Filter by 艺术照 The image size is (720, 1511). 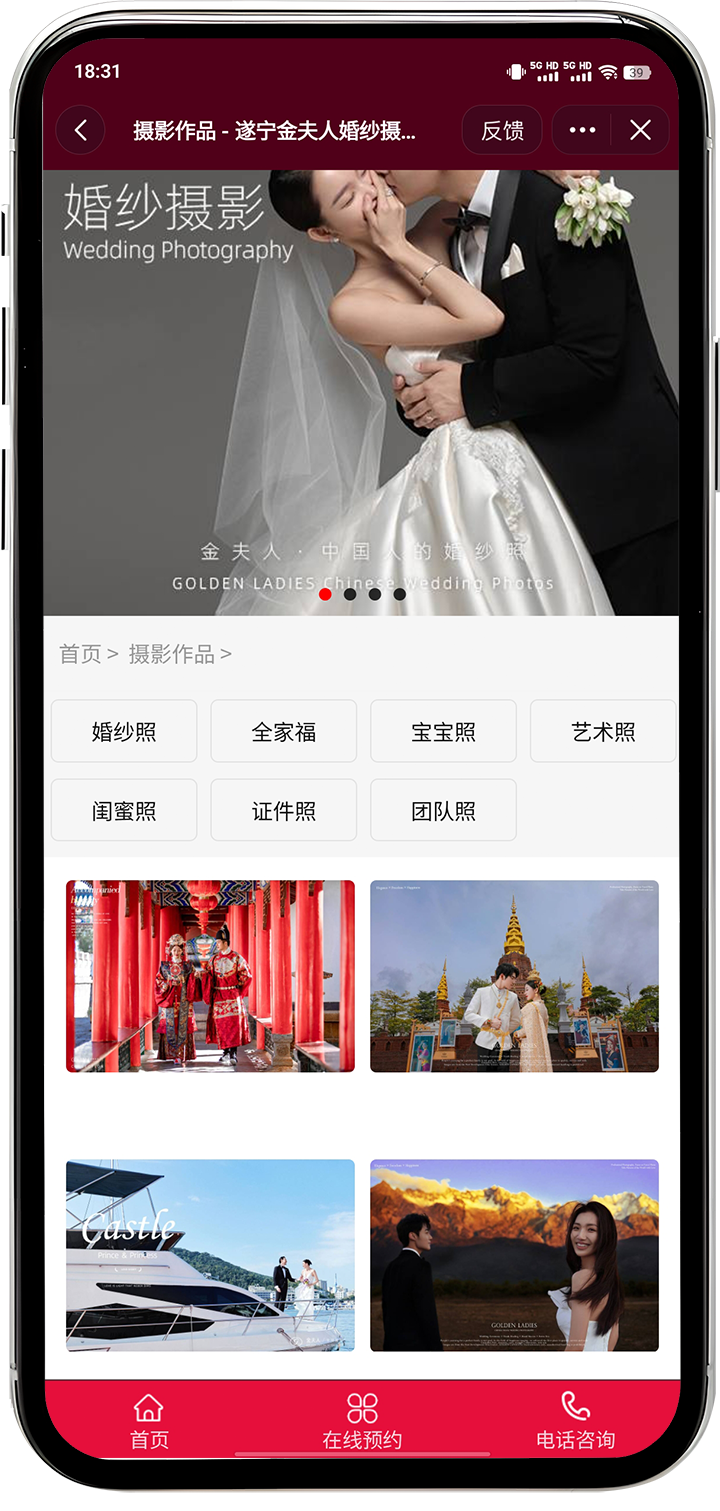tap(603, 732)
